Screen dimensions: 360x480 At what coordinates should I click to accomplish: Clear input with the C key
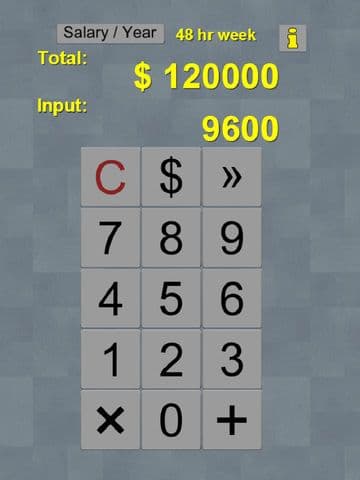pyautogui.click(x=110, y=177)
